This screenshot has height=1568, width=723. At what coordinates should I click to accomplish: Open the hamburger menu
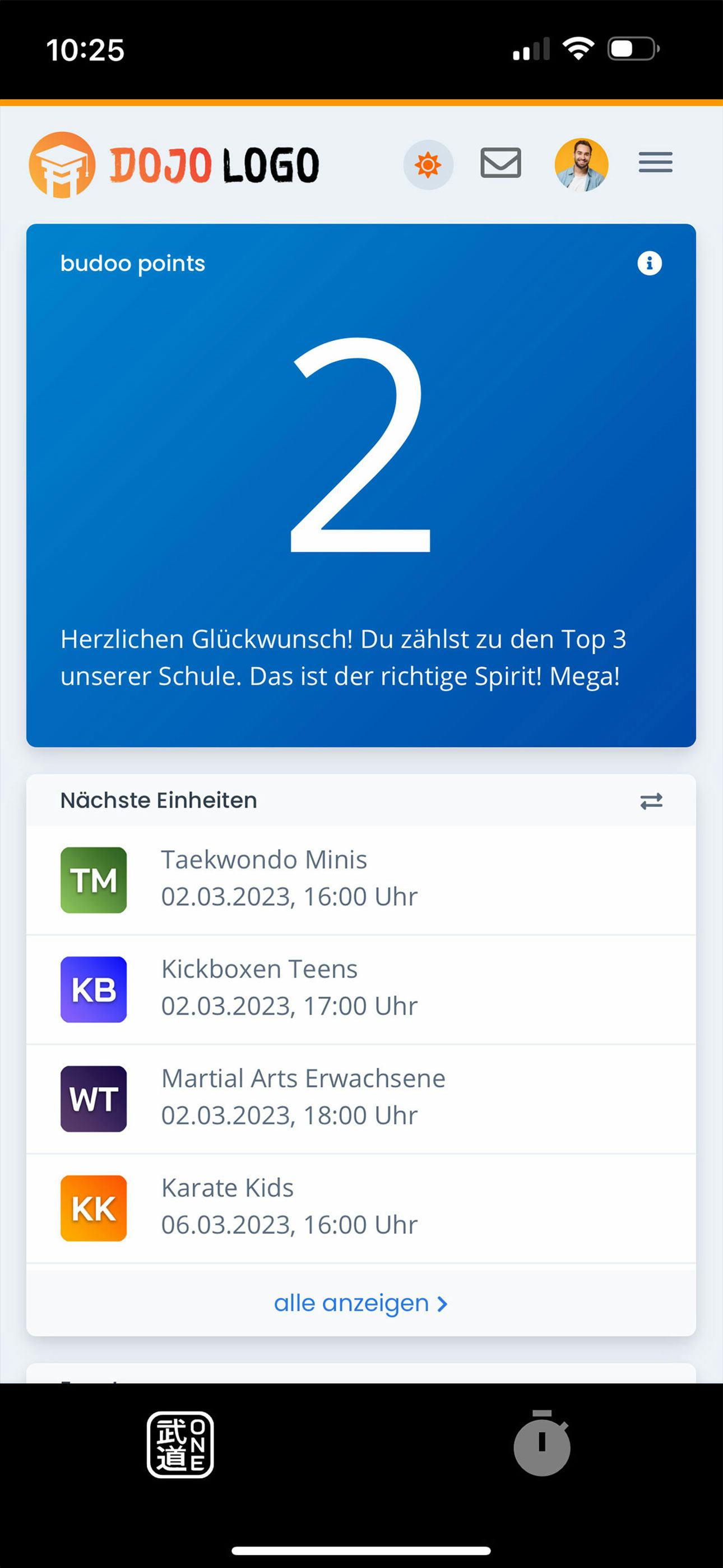(x=655, y=163)
